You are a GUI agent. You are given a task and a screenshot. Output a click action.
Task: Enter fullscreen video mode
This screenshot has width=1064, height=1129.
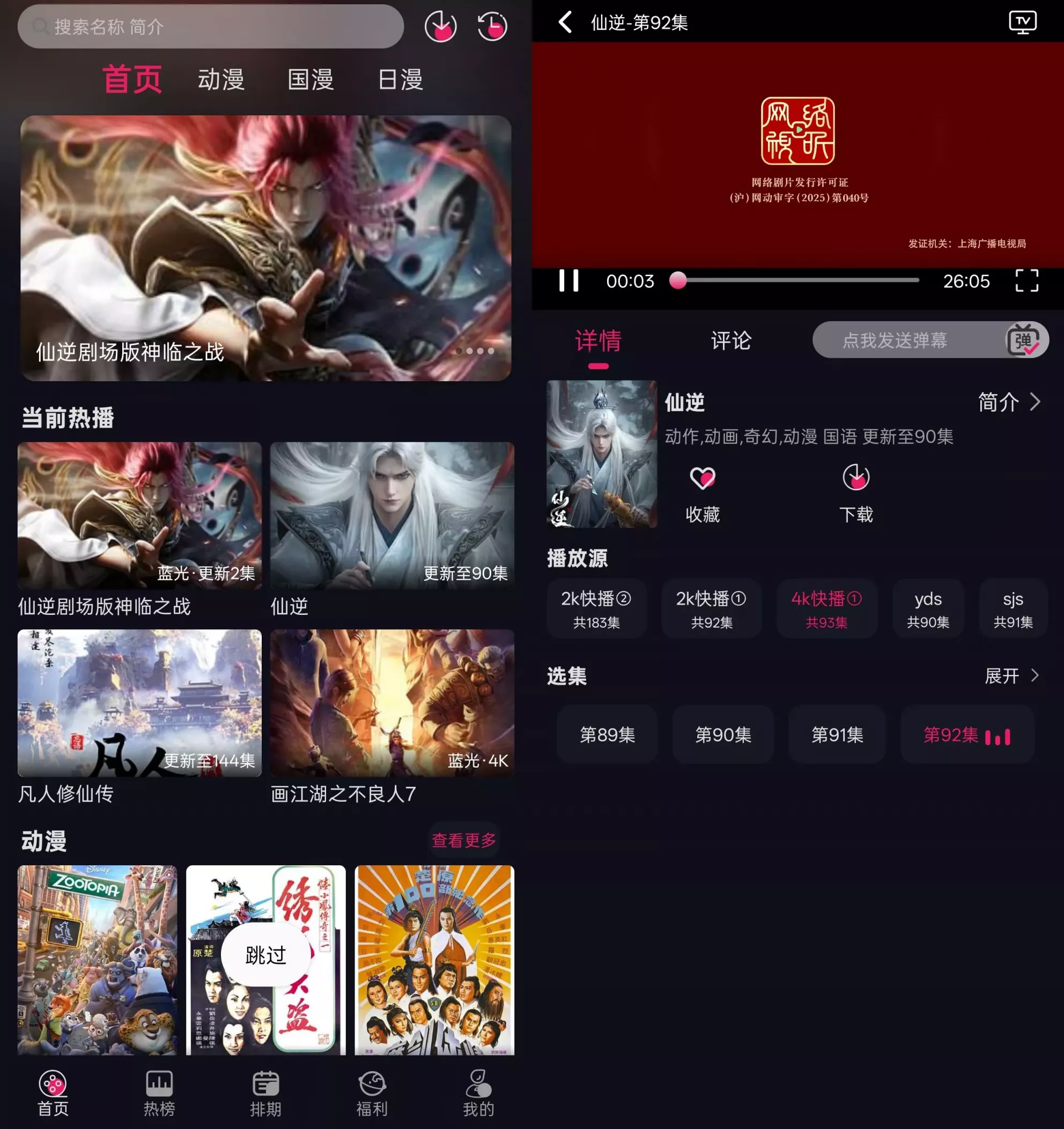pyautogui.click(x=1026, y=280)
